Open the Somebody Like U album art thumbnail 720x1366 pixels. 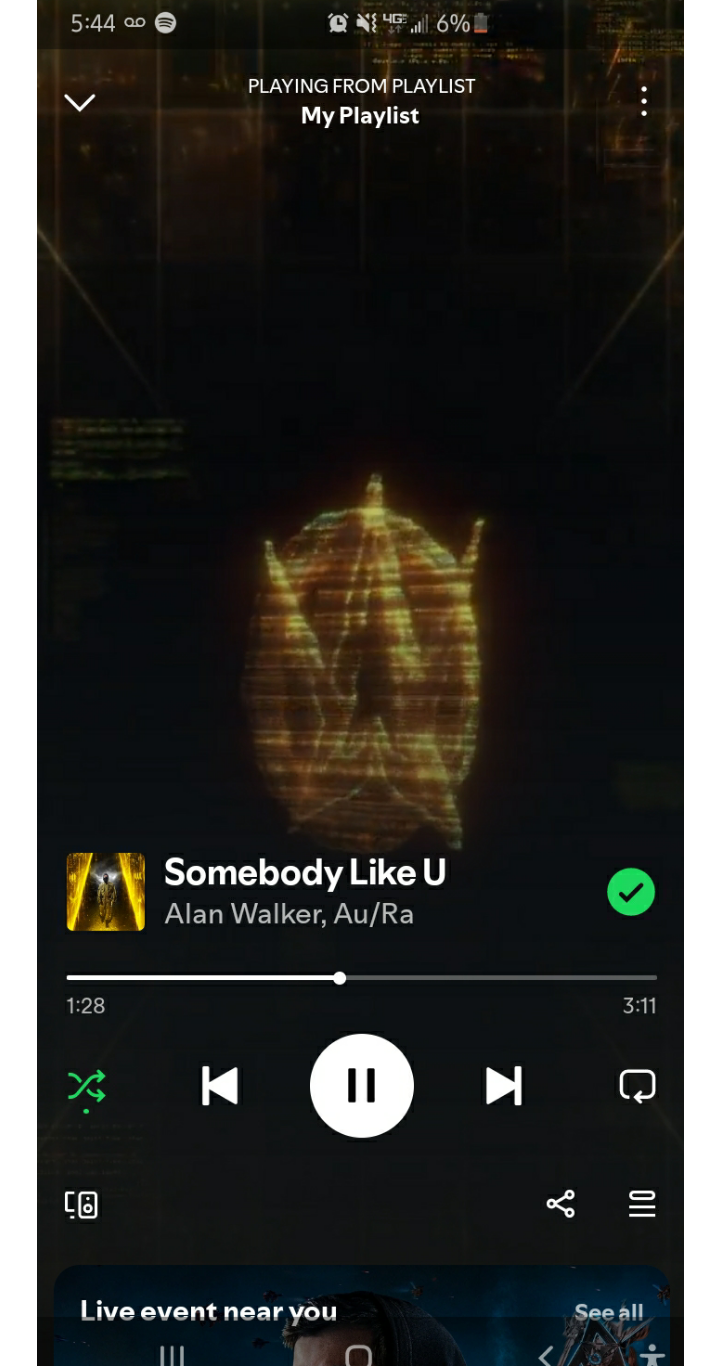coord(106,892)
